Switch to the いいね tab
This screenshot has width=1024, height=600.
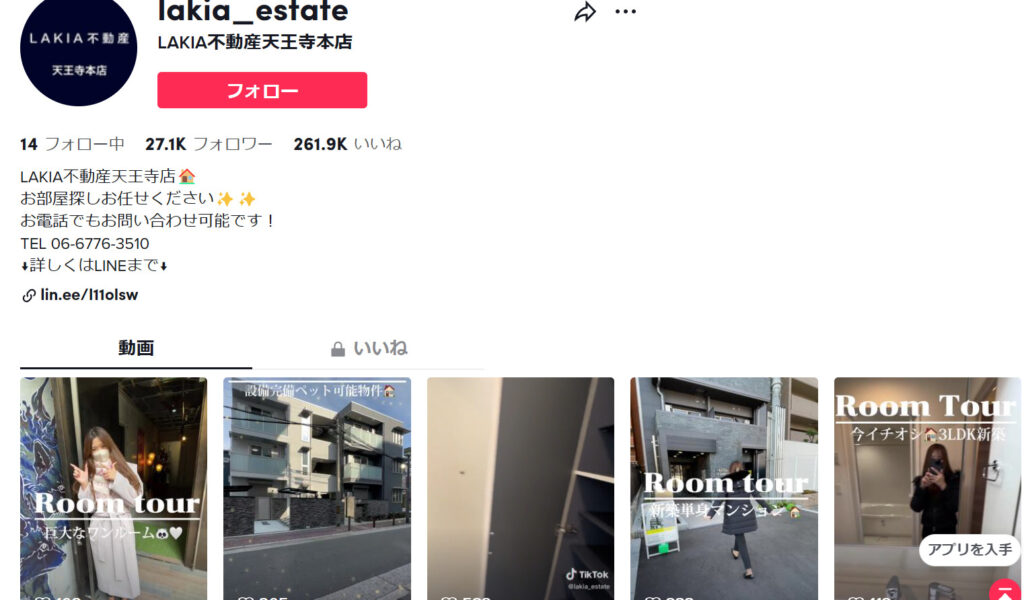tap(369, 348)
